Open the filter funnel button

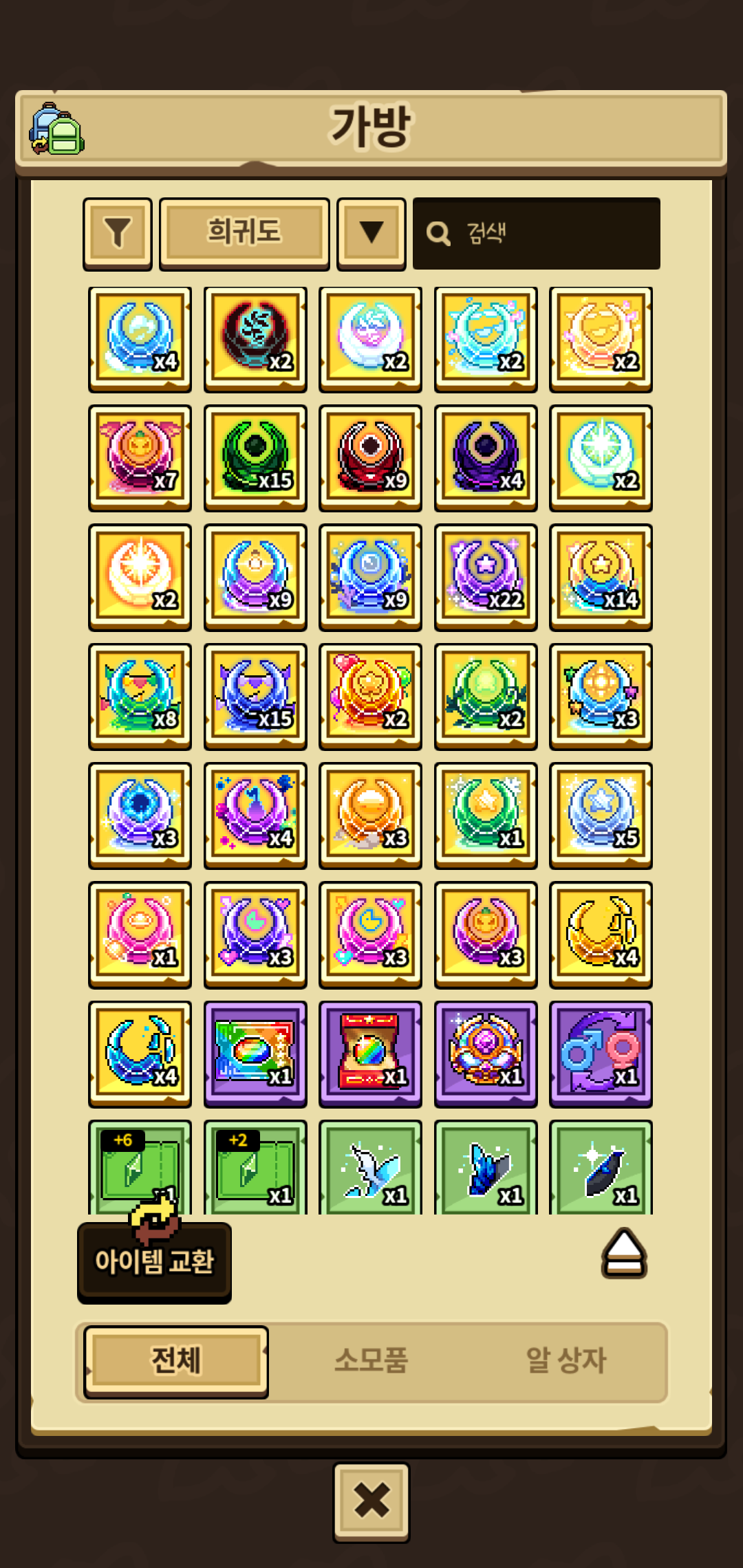[x=118, y=234]
